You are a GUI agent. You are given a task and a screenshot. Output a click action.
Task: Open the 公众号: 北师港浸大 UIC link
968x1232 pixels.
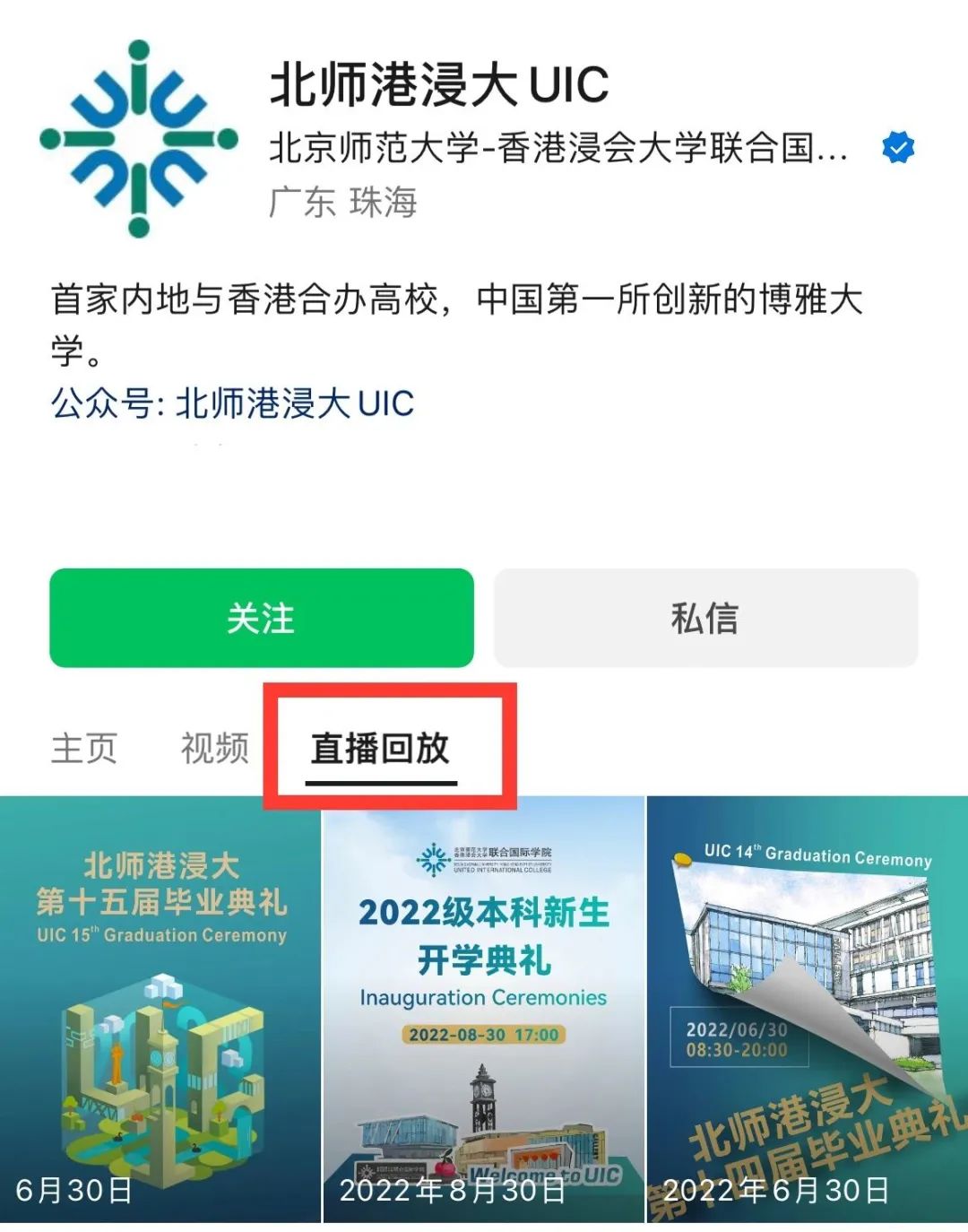(232, 403)
